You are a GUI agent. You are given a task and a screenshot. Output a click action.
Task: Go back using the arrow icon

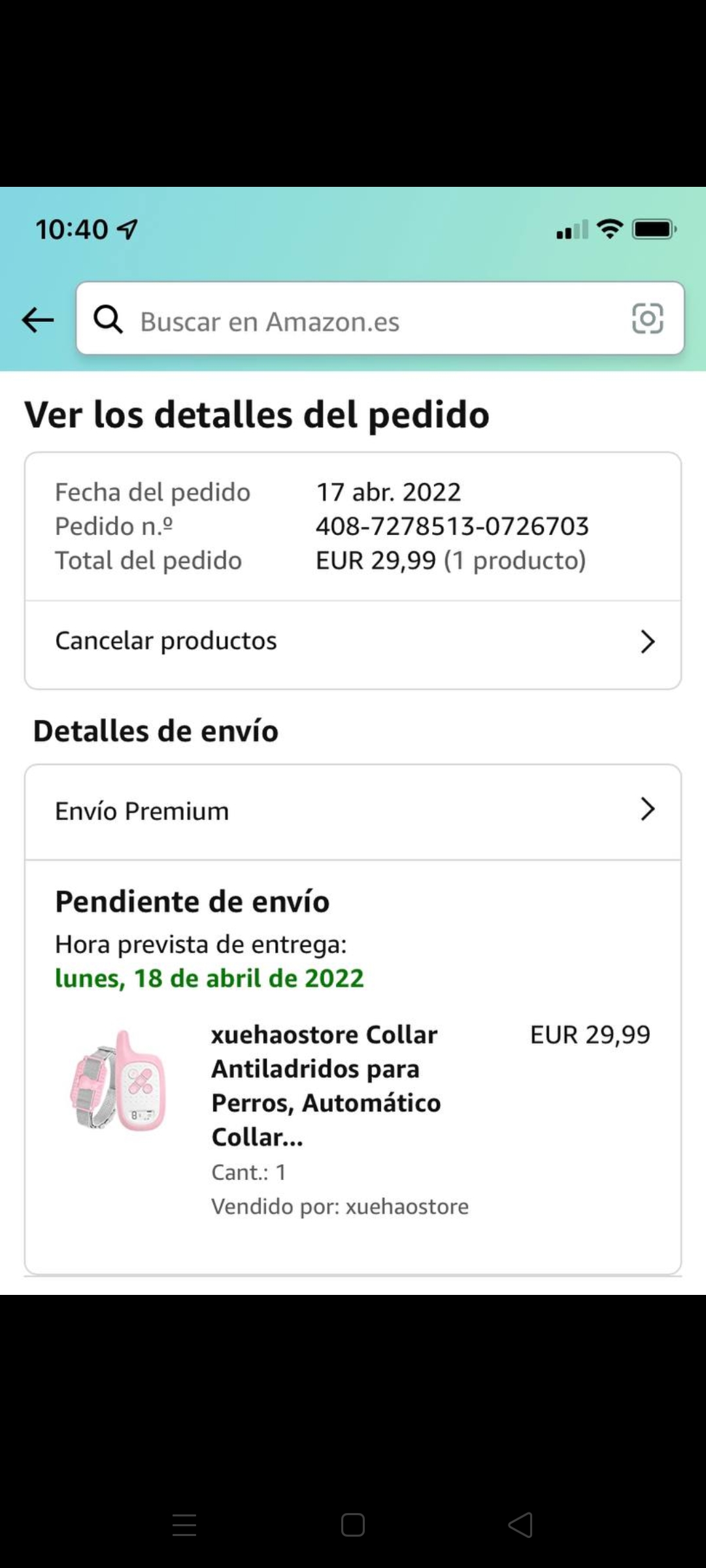tap(38, 320)
